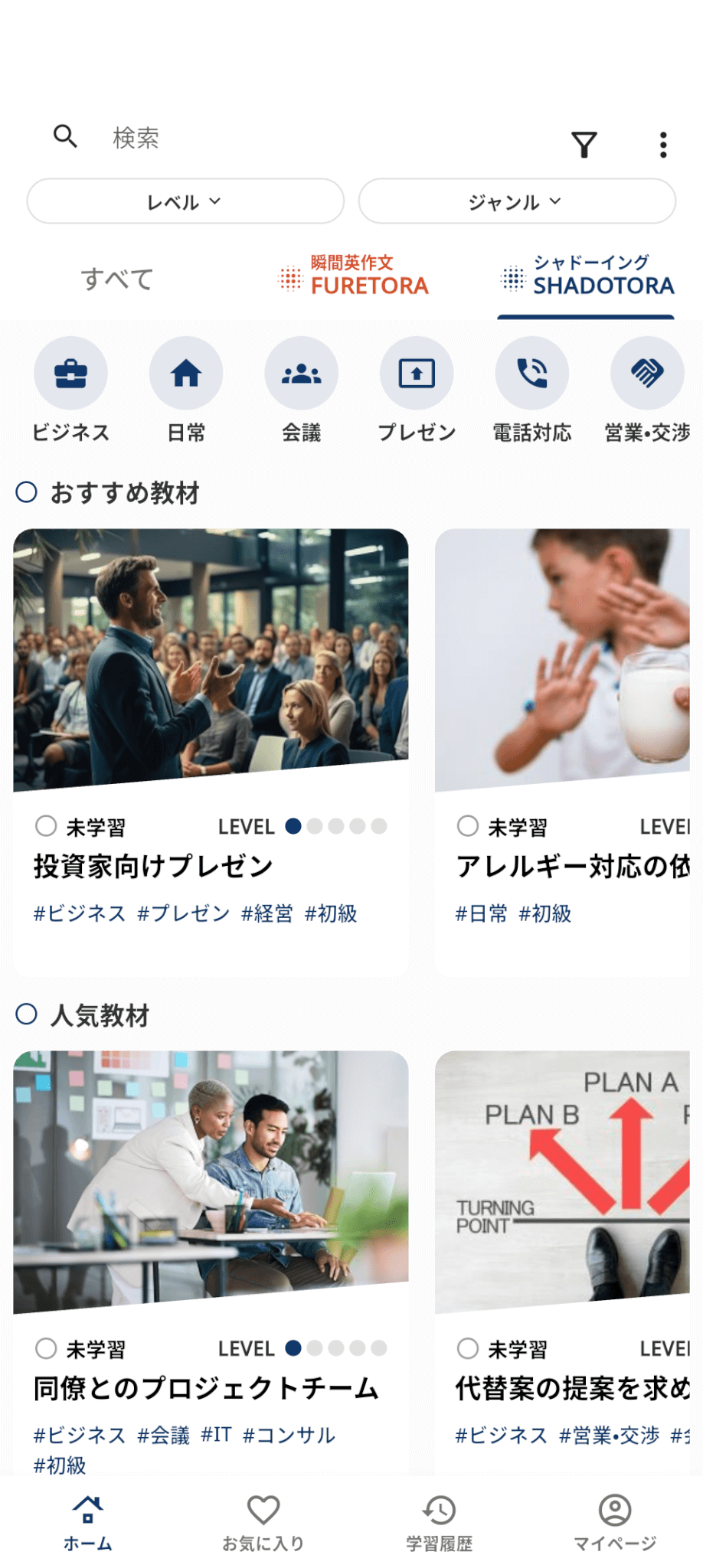Switch to the FURETORA tab

click(x=353, y=277)
